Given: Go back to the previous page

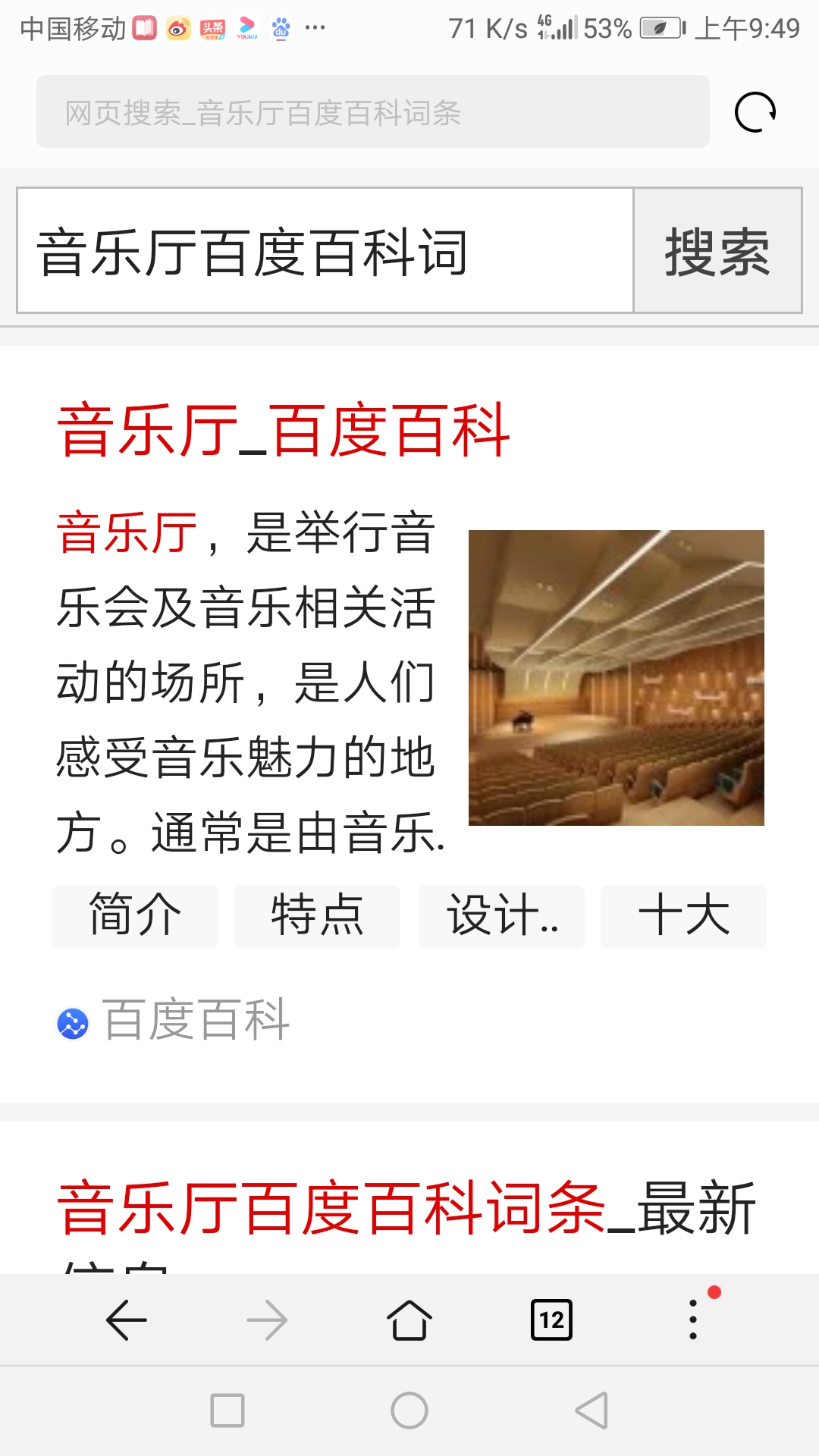Looking at the screenshot, I should point(126,1320).
